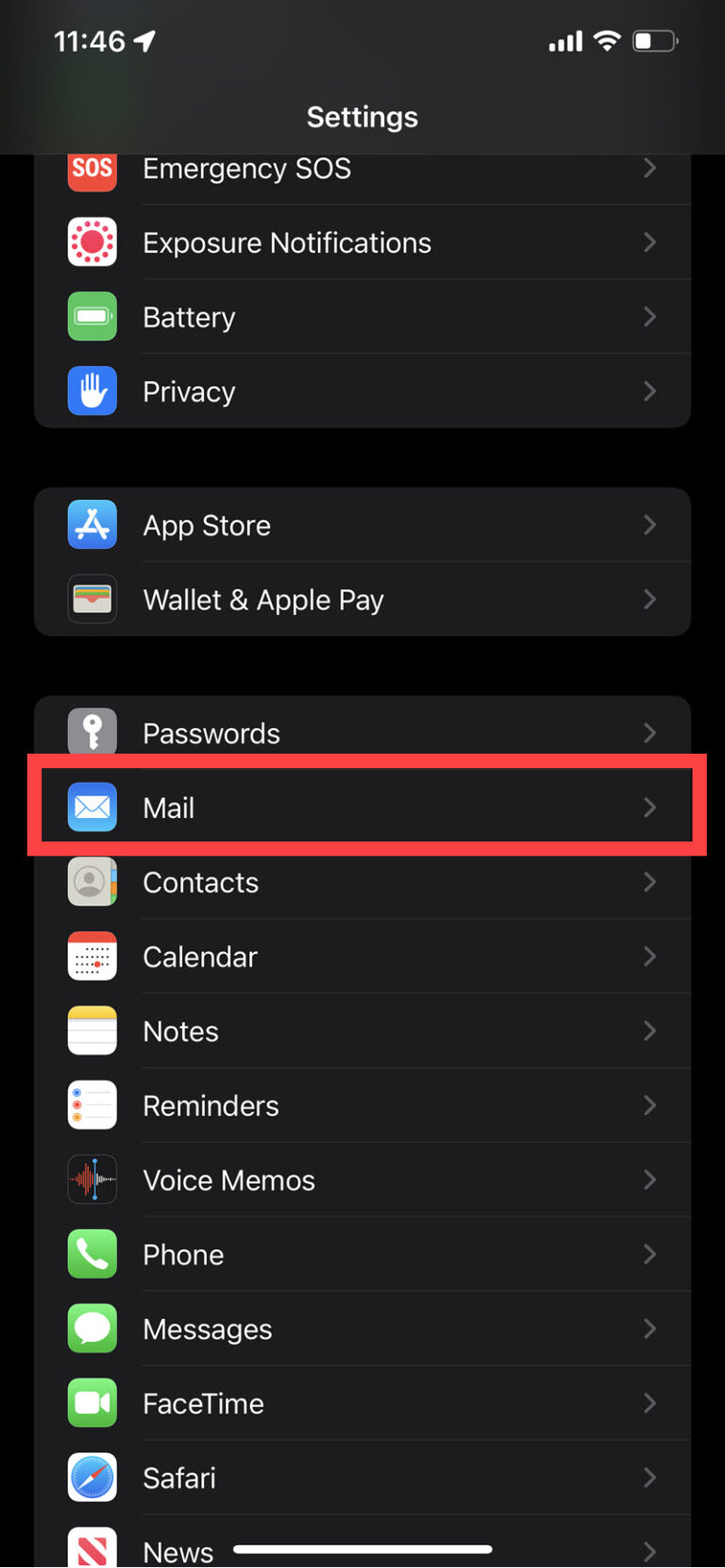Screen dimensions: 725x1568
Task: Tap the Wi-Fi status icon
Action: 606,41
